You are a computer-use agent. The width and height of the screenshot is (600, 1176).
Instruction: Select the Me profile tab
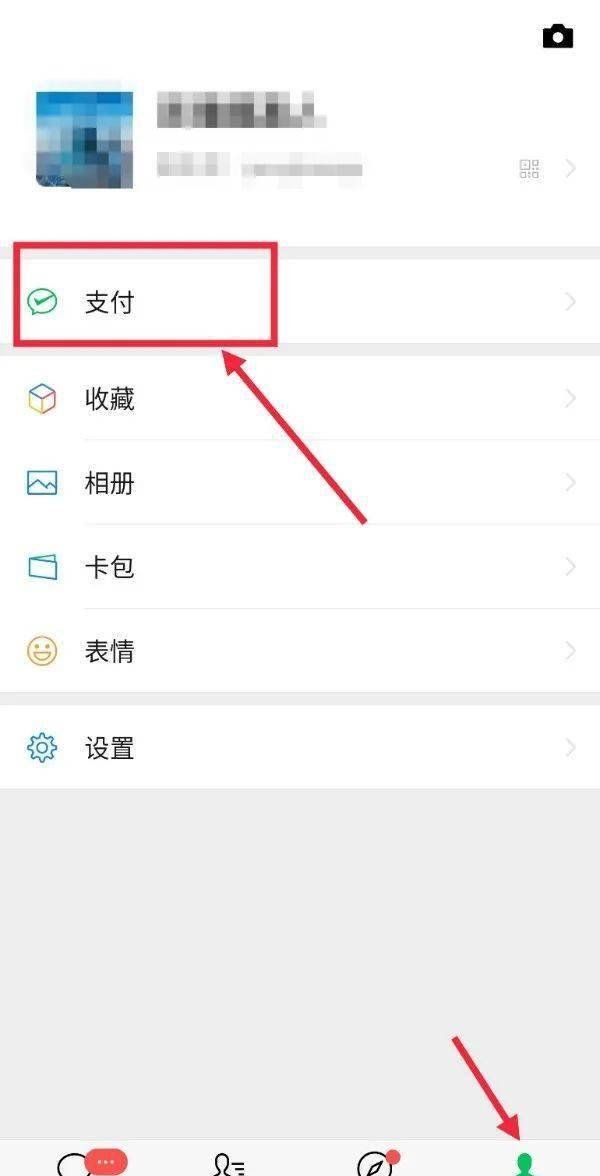525,1164
